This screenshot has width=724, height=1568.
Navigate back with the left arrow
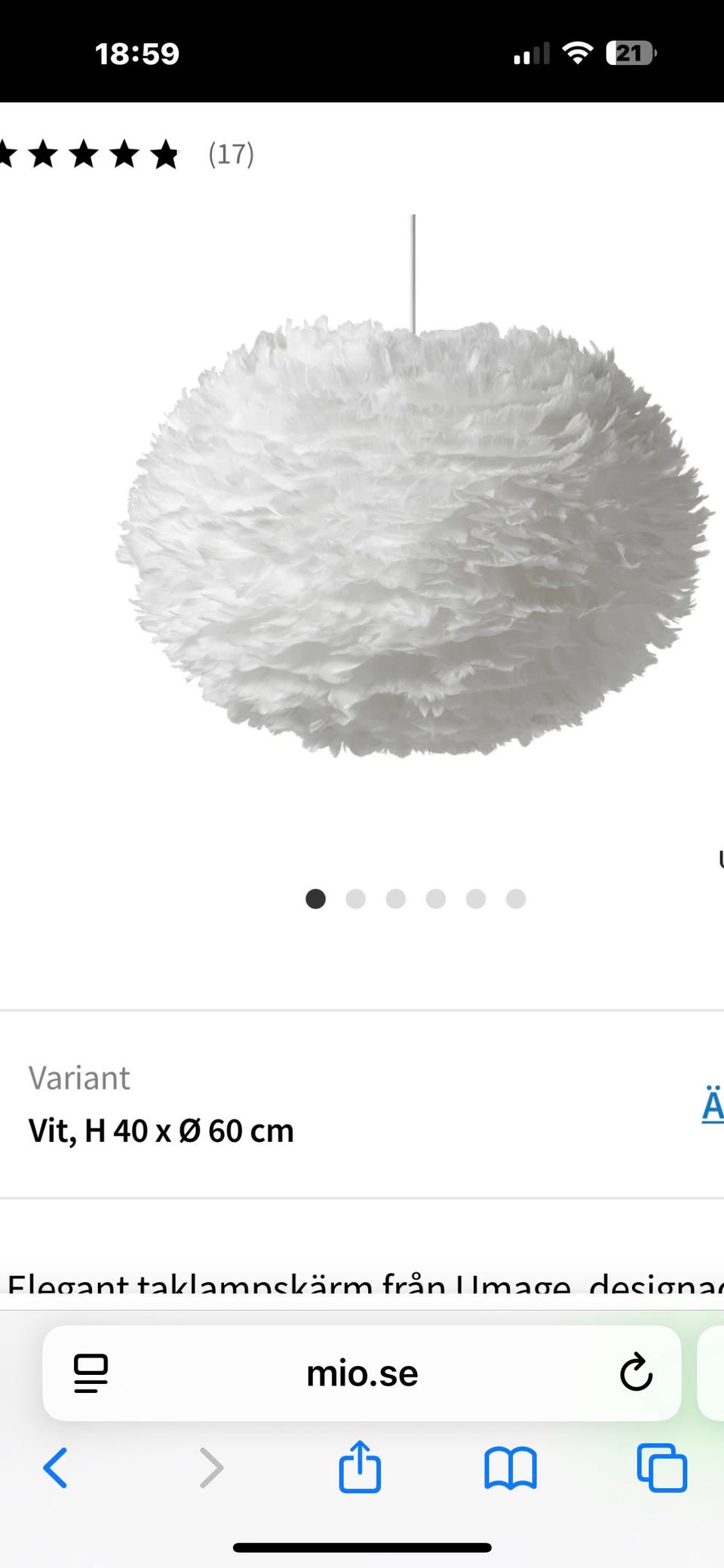54,1466
